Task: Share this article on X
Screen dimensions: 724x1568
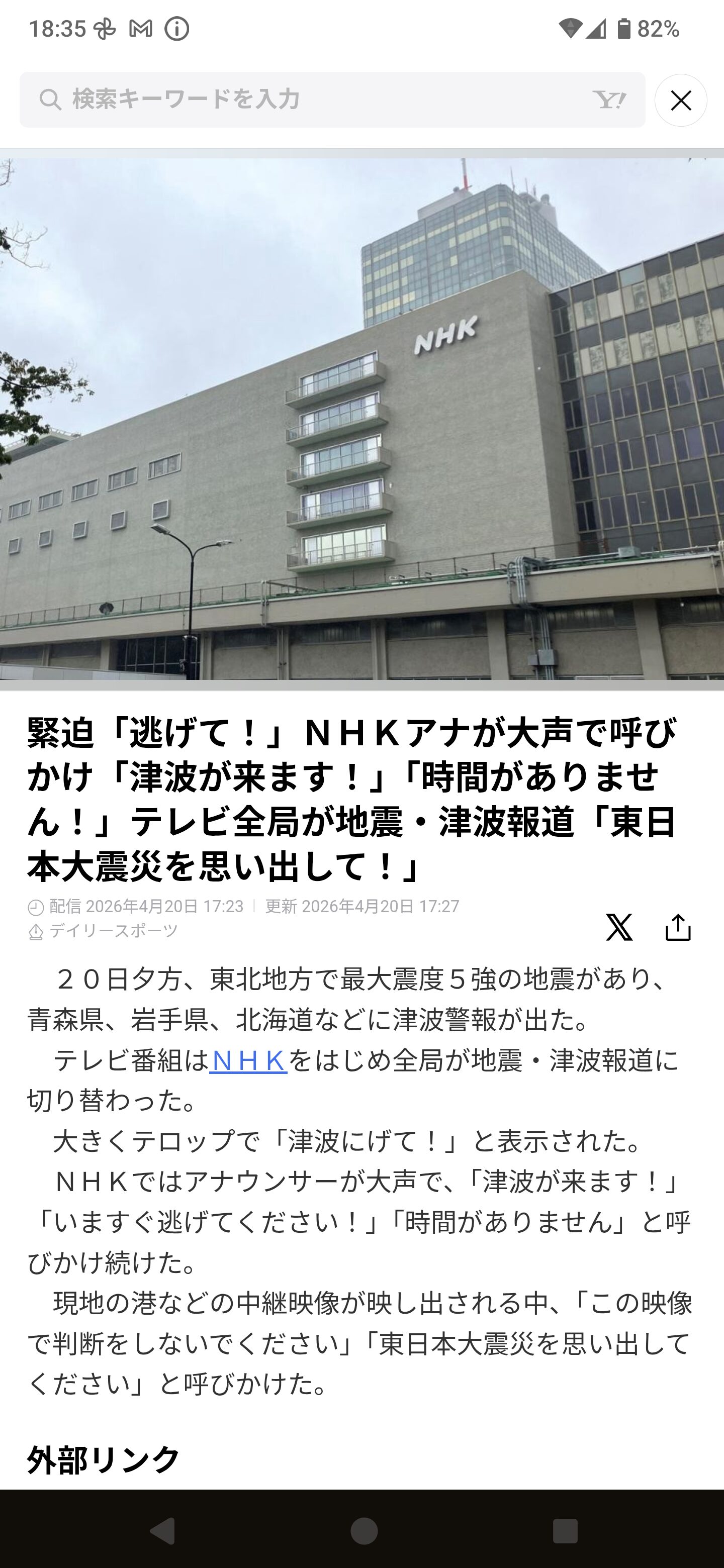Action: point(618,927)
